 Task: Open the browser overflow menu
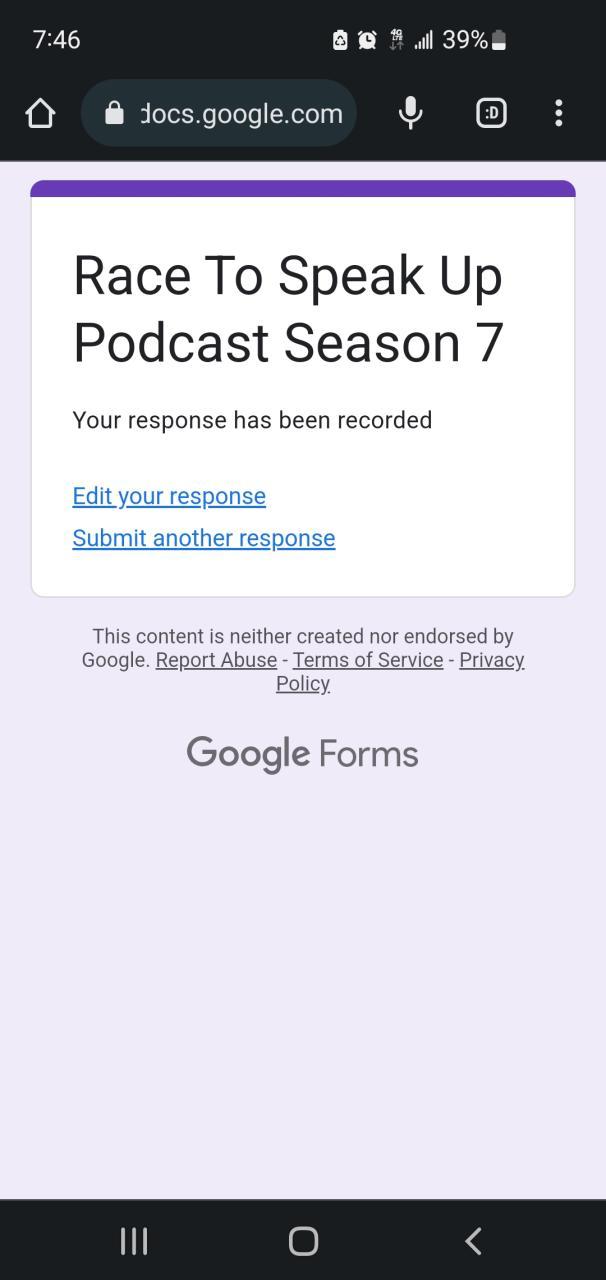point(559,114)
